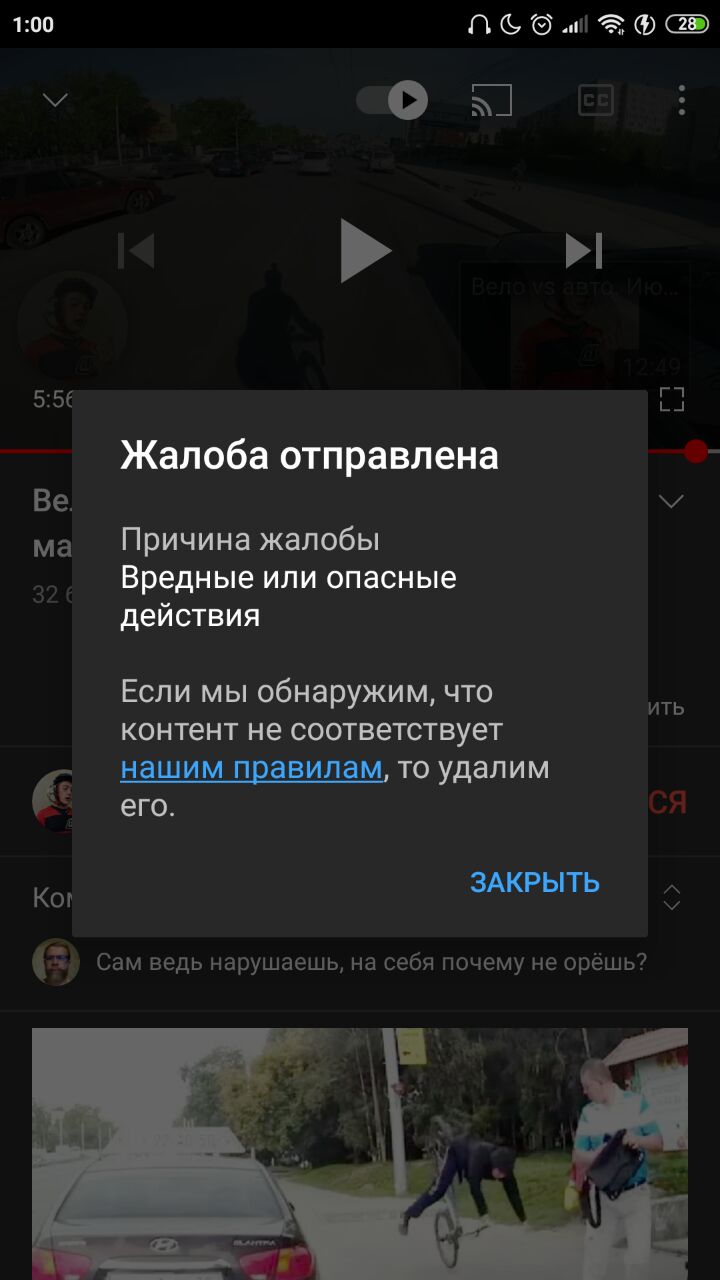Open the «нашим правилам» policy link
This screenshot has height=1280, width=720.
[251, 768]
